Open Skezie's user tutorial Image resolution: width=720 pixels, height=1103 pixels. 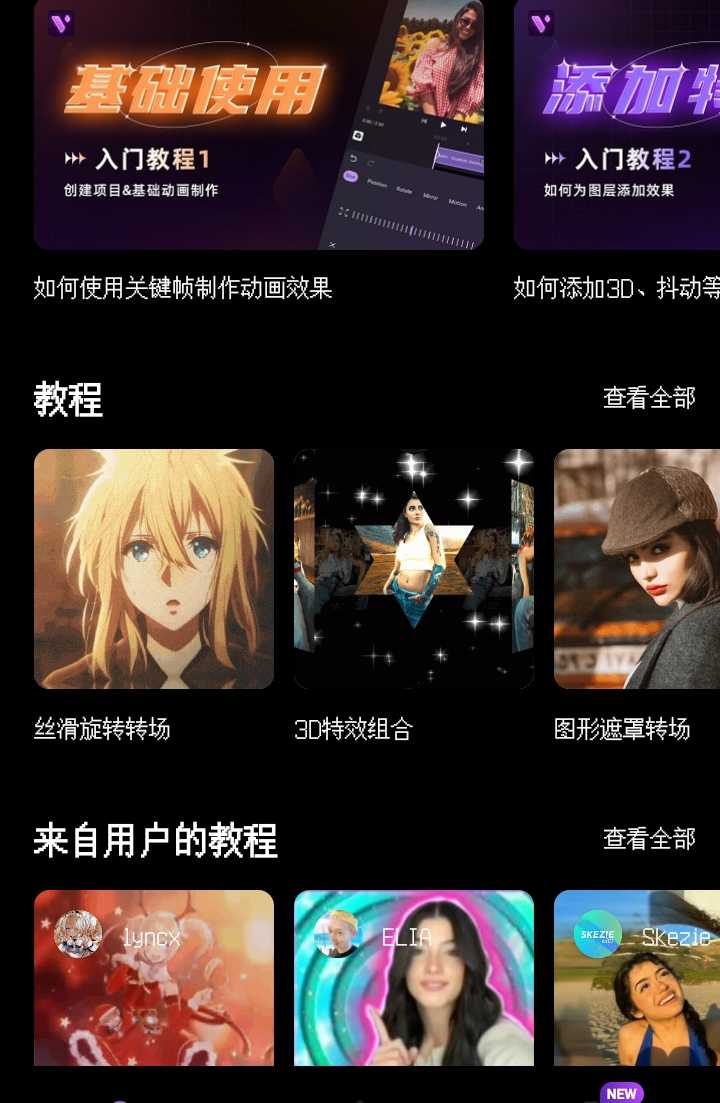637,978
